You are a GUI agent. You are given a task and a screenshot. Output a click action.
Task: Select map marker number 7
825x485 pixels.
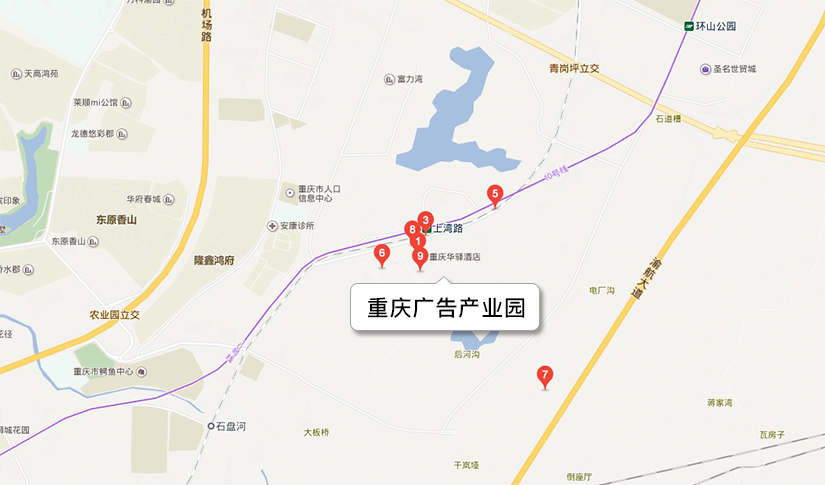(x=545, y=376)
